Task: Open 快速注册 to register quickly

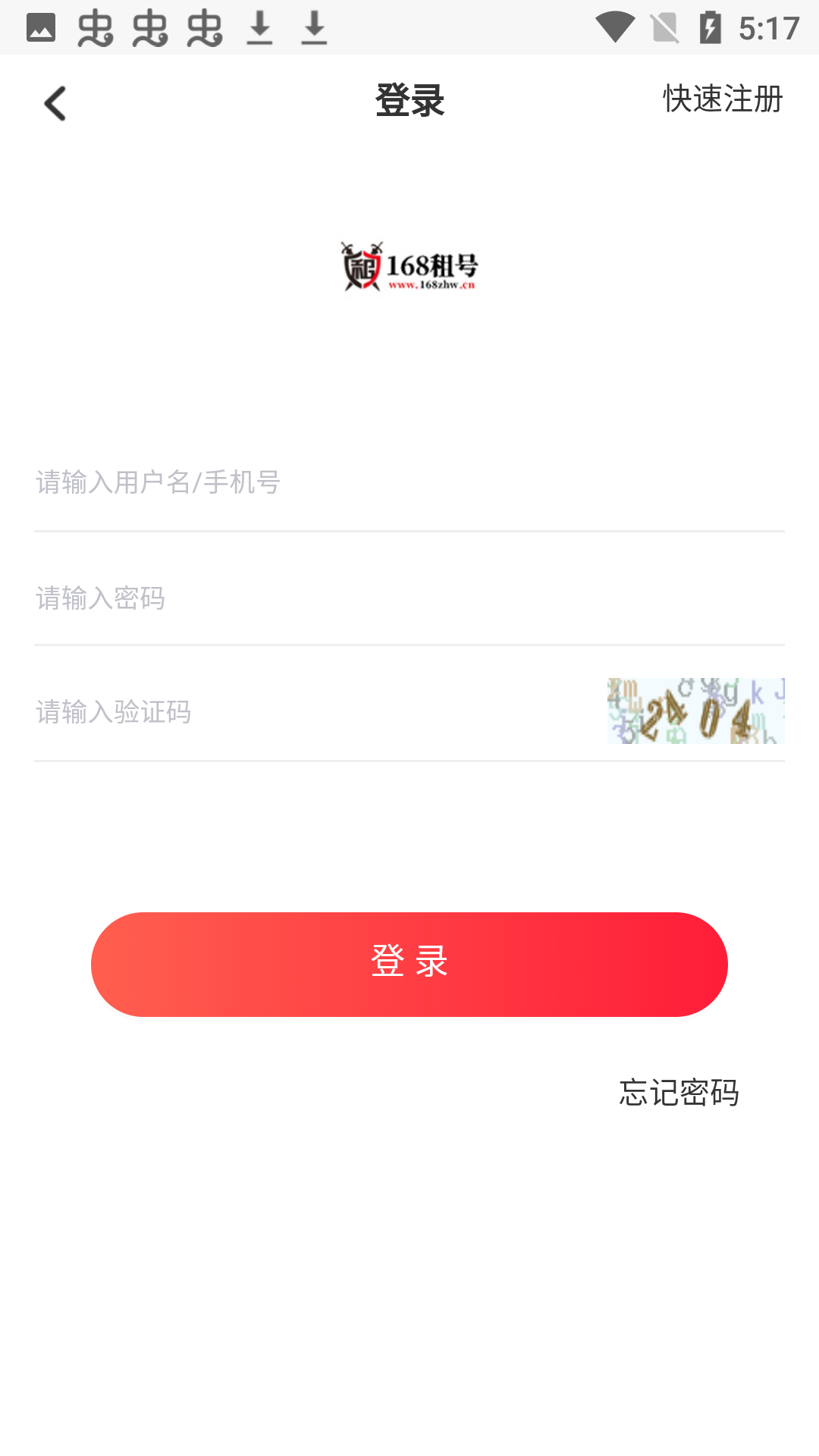Action: click(721, 99)
